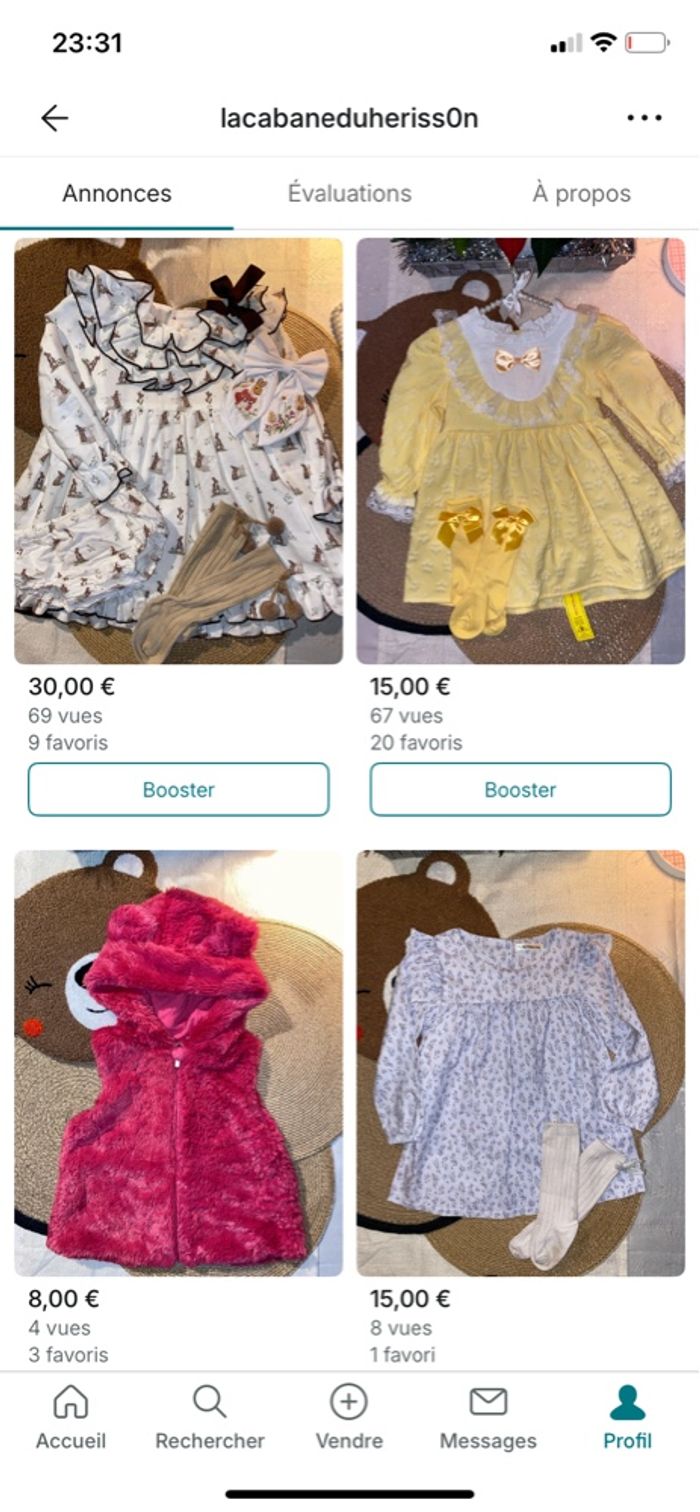Screen dimensions: 700x1512
Task: Open the three-dot overflow menu
Action: [644, 118]
